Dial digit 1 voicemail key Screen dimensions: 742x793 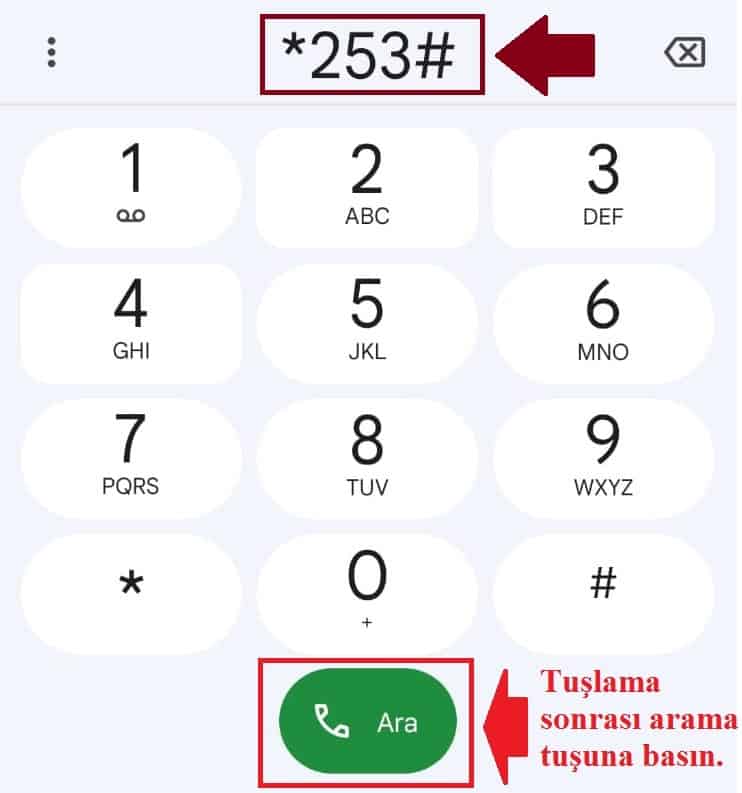[131, 187]
